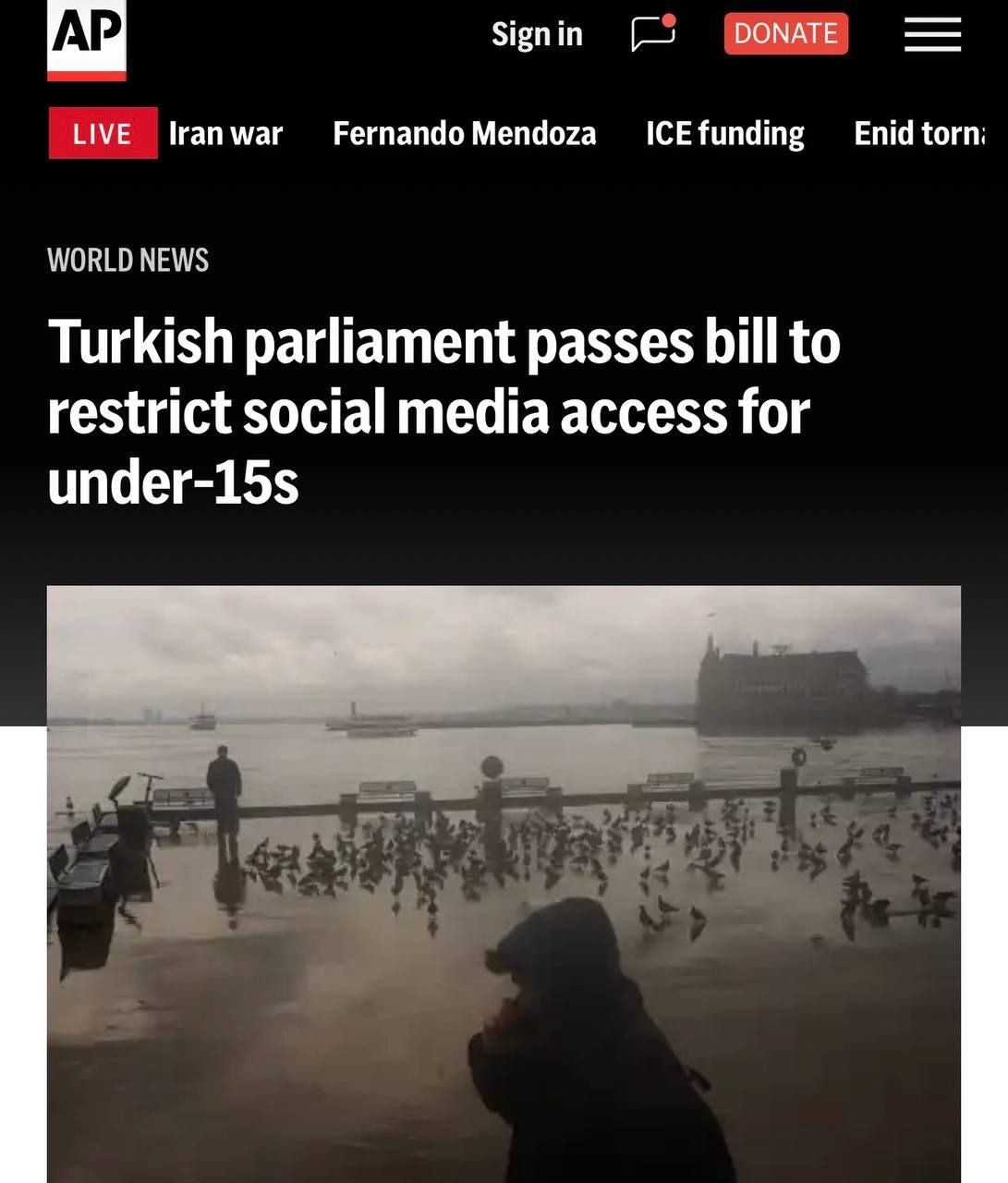Open the Fernando Mendoza topic

tap(464, 133)
